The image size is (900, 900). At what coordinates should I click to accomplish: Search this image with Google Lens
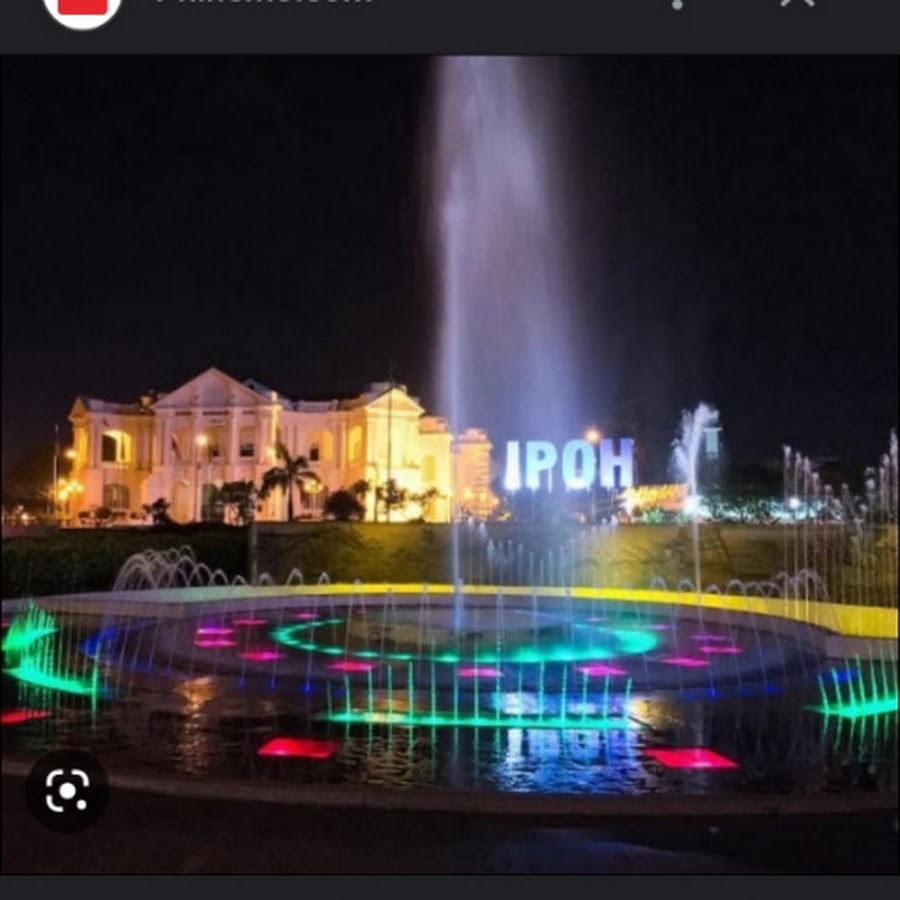point(67,791)
